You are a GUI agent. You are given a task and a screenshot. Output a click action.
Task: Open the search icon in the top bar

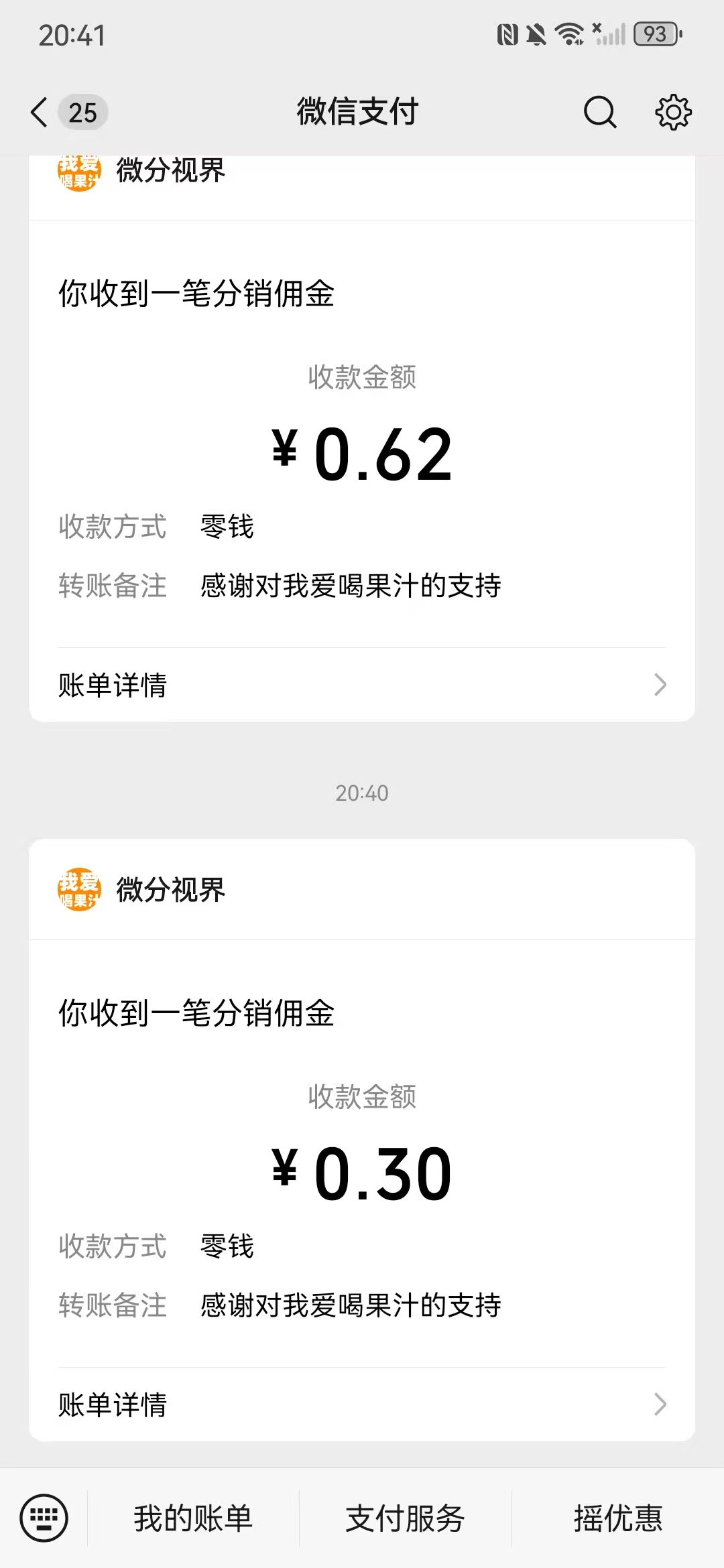599,112
